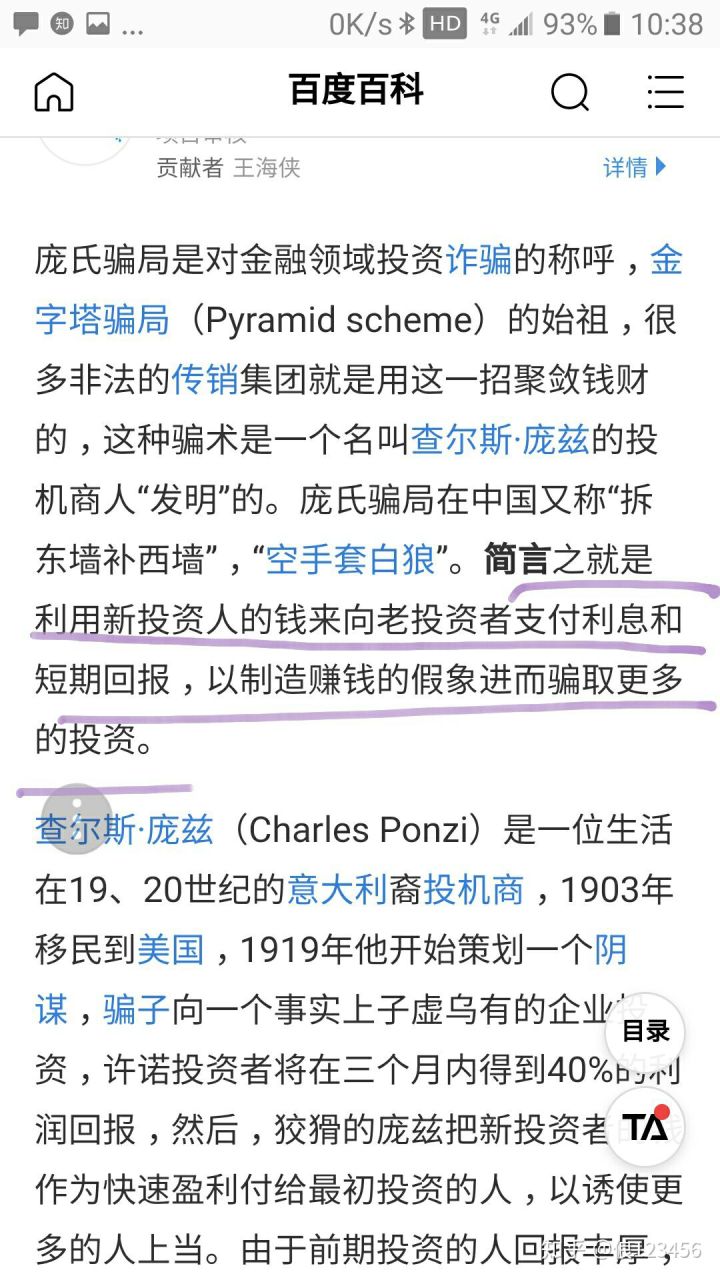Screen dimensions: 720x1280
Task: Open the 传销 link
Action: coord(204,380)
